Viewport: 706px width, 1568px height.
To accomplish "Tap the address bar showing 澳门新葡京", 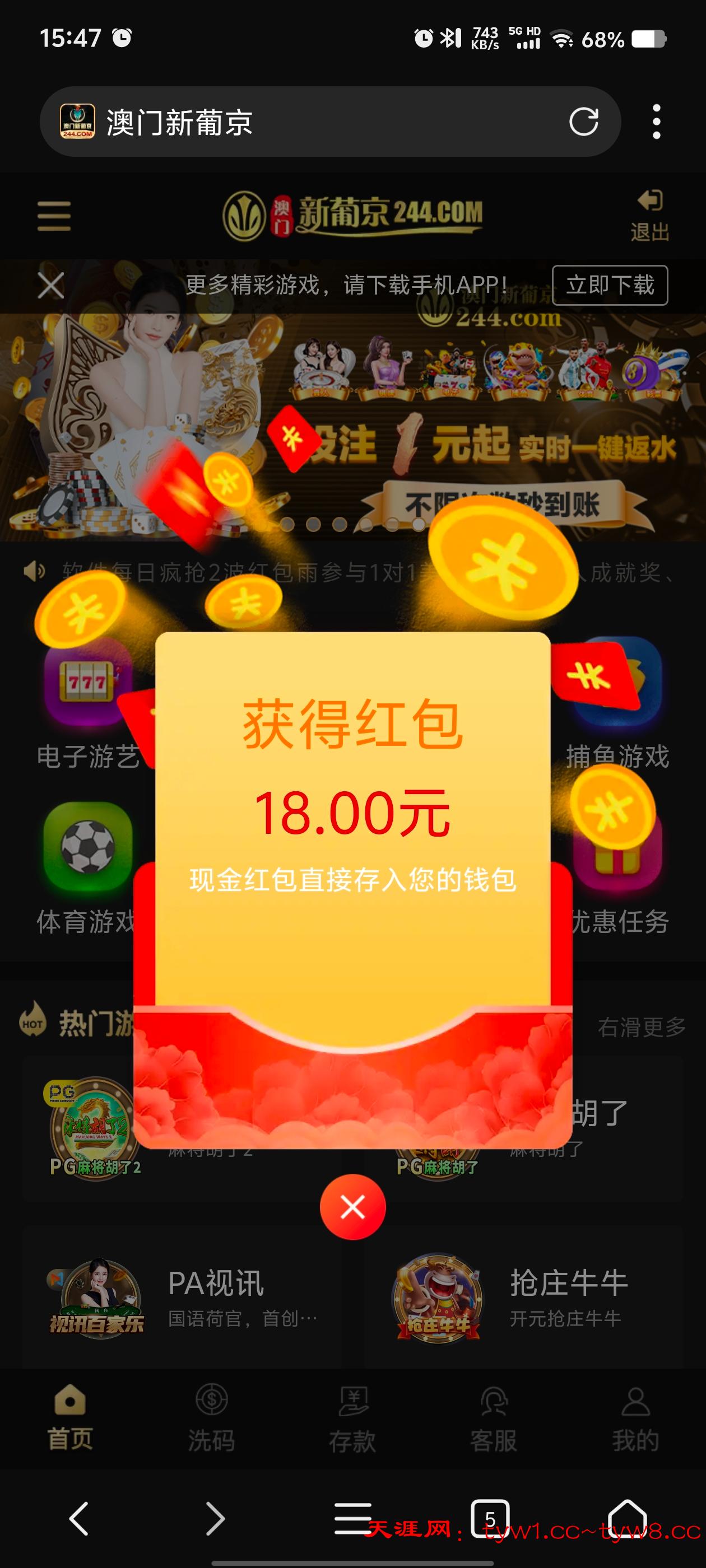I will (x=305, y=122).
